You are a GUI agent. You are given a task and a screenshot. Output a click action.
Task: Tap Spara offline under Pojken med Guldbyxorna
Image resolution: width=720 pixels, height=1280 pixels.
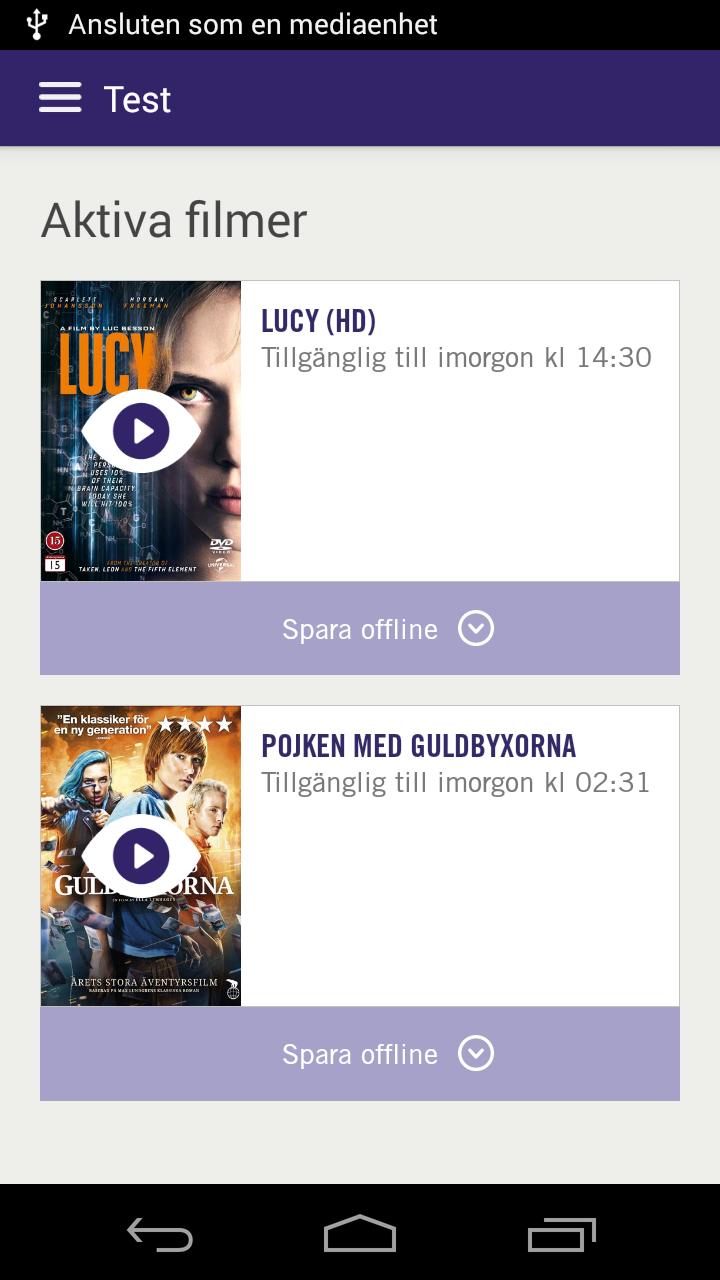pyautogui.click(x=360, y=1054)
